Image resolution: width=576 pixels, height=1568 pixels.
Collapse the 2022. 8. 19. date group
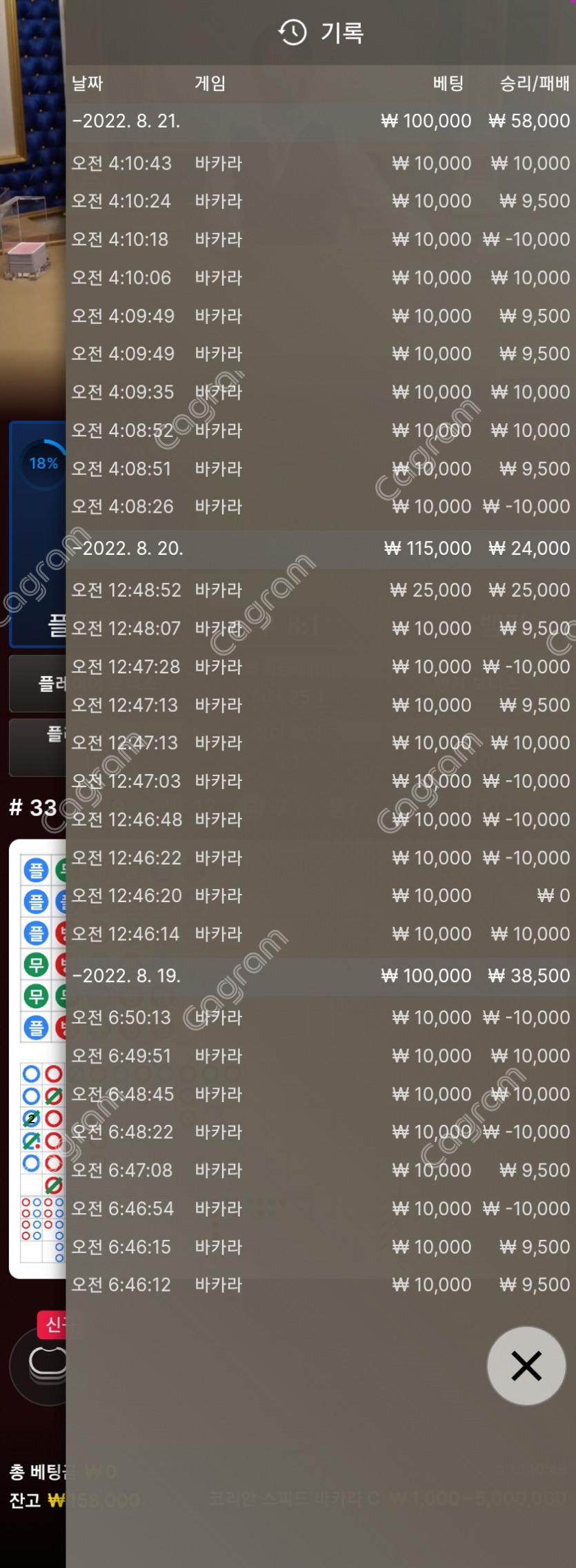pos(127,976)
